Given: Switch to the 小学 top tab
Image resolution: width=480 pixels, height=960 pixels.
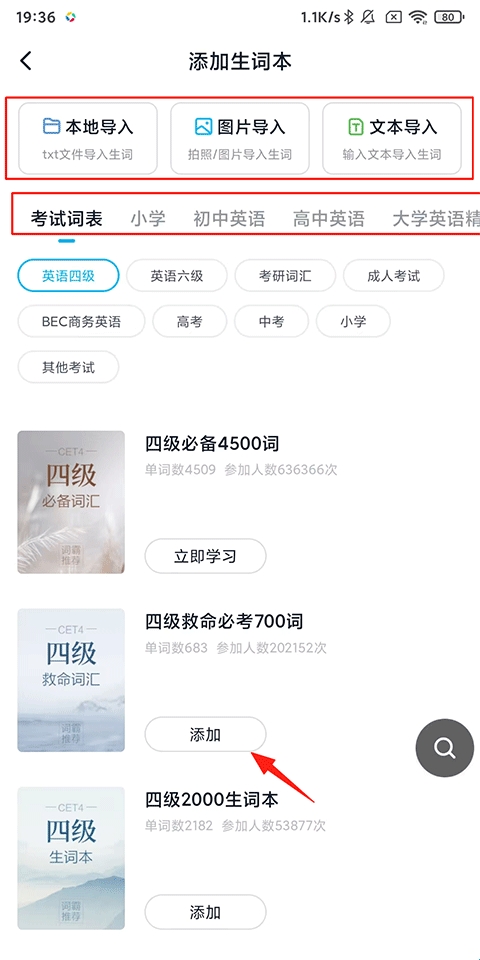Looking at the screenshot, I should click(148, 219).
